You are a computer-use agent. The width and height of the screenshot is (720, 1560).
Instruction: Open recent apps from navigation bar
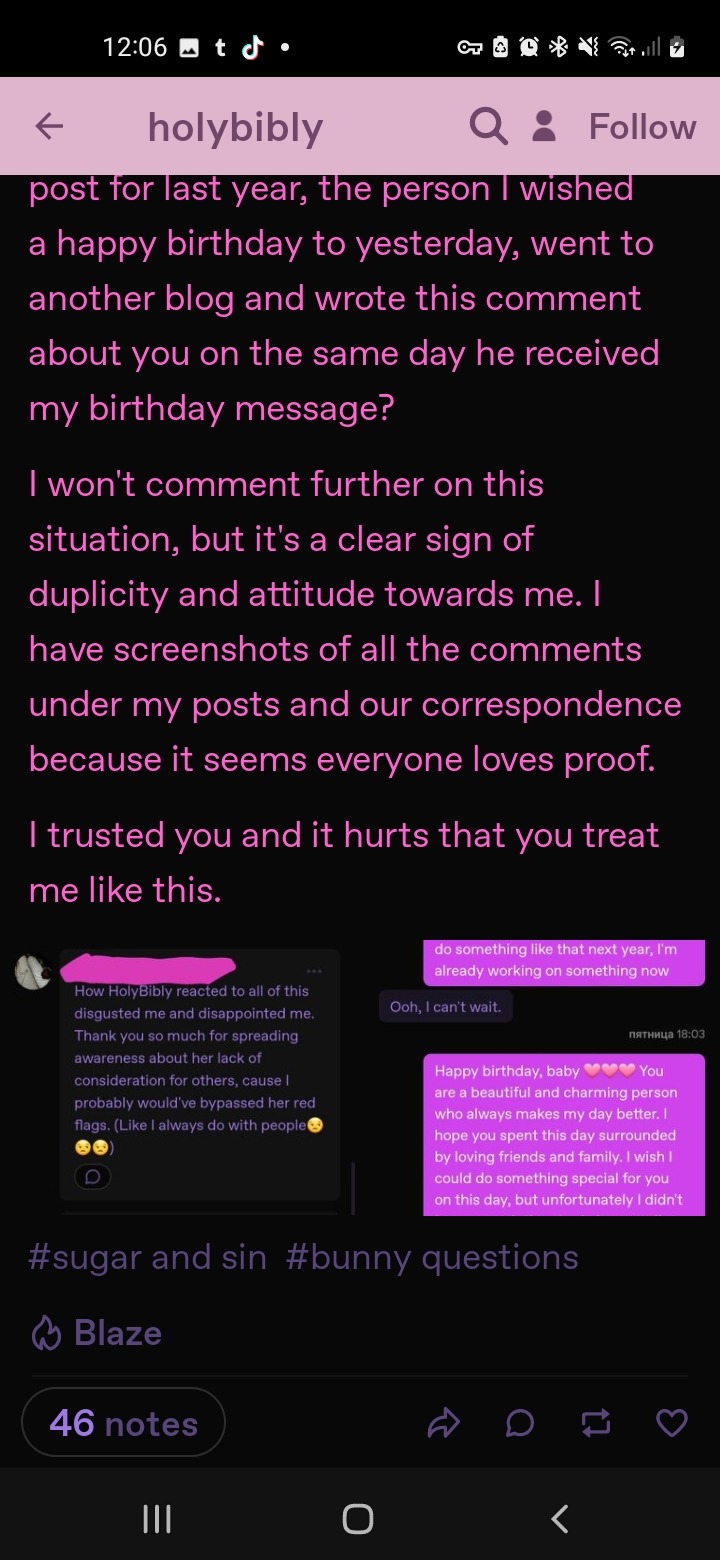(x=157, y=1519)
